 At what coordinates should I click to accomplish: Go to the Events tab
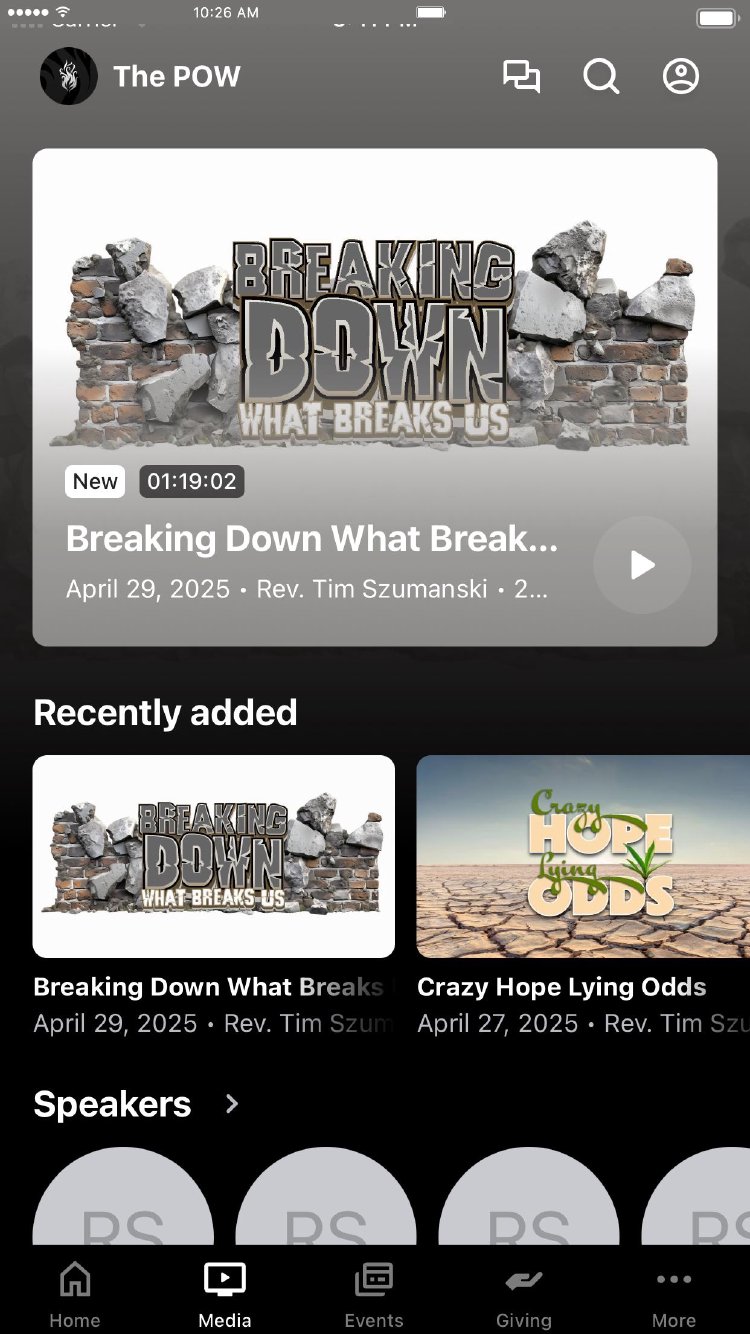[x=374, y=1294]
